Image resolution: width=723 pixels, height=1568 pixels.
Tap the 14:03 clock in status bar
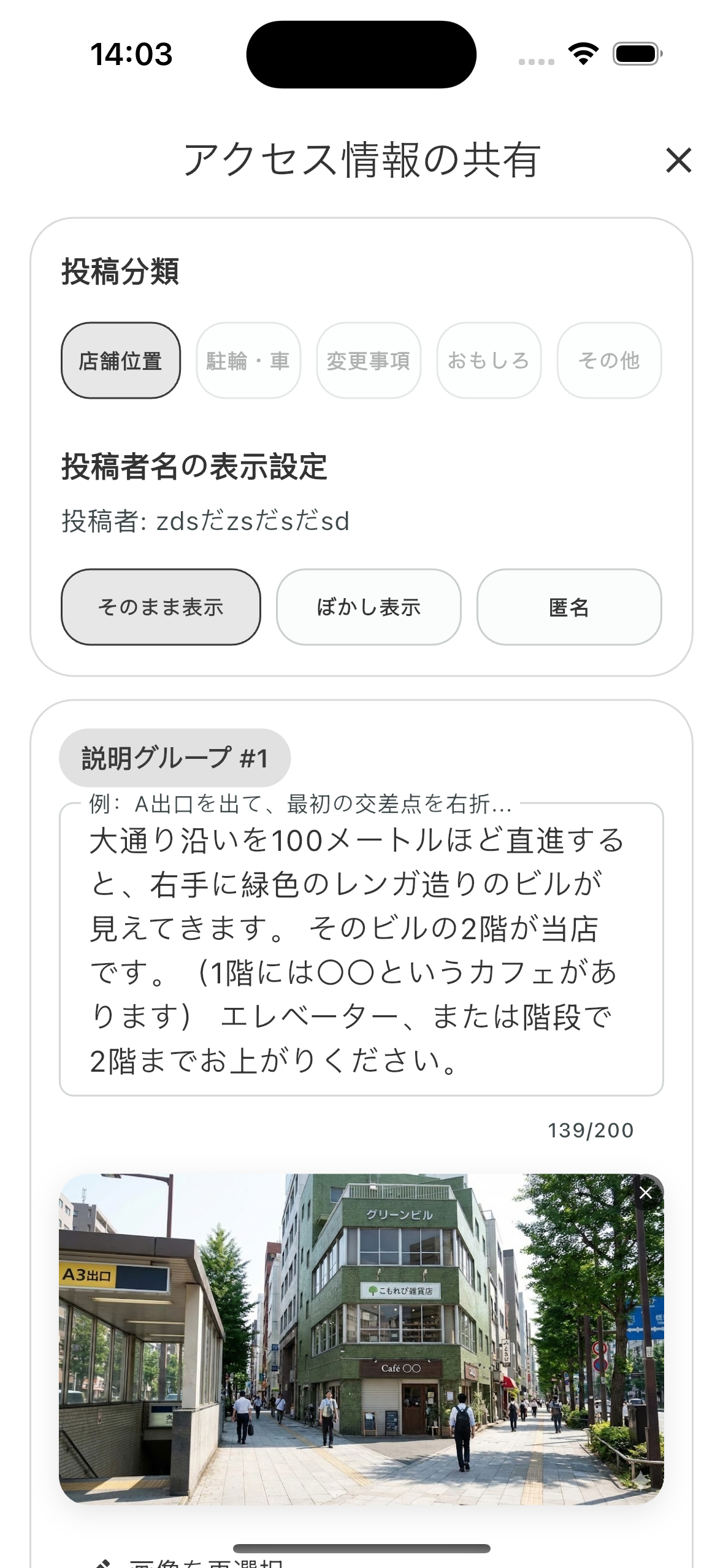point(131,54)
